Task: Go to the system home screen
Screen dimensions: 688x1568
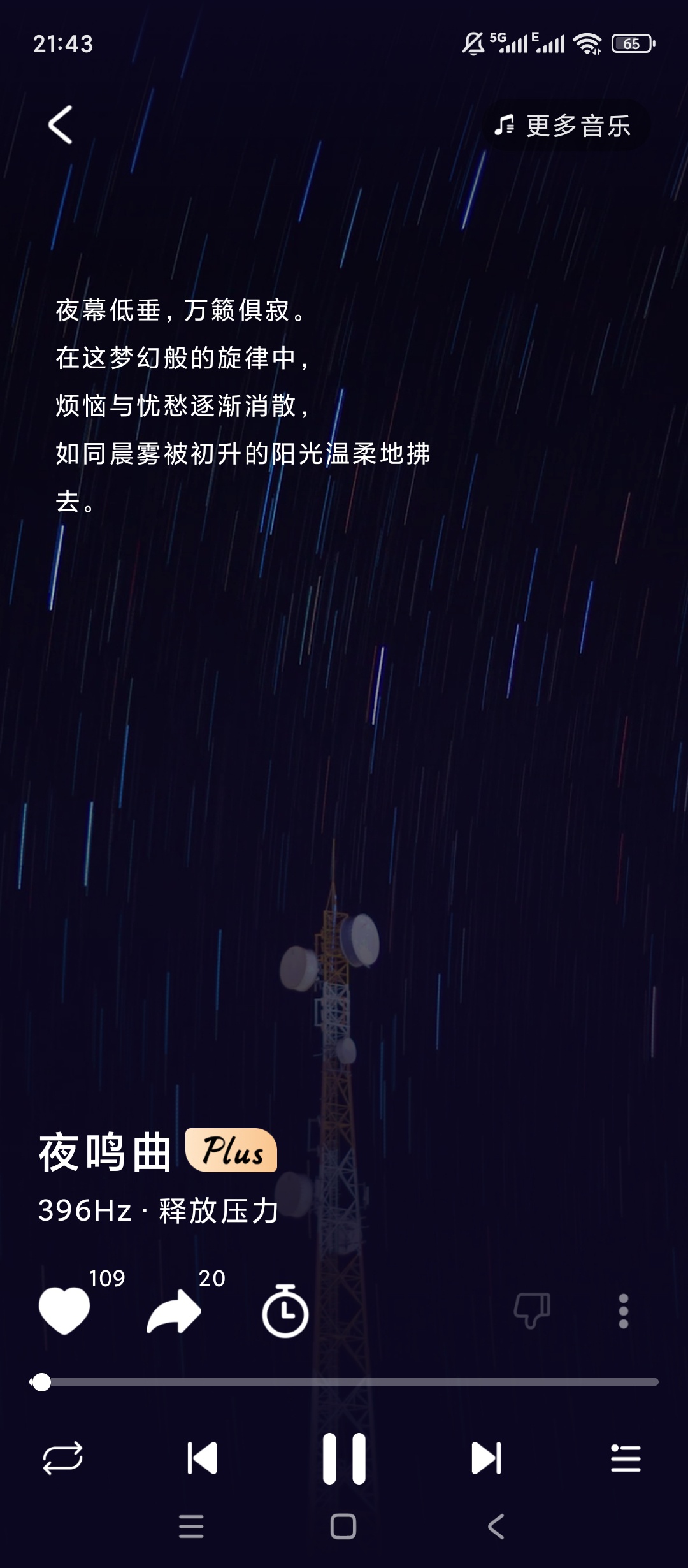Action: coord(343,1527)
